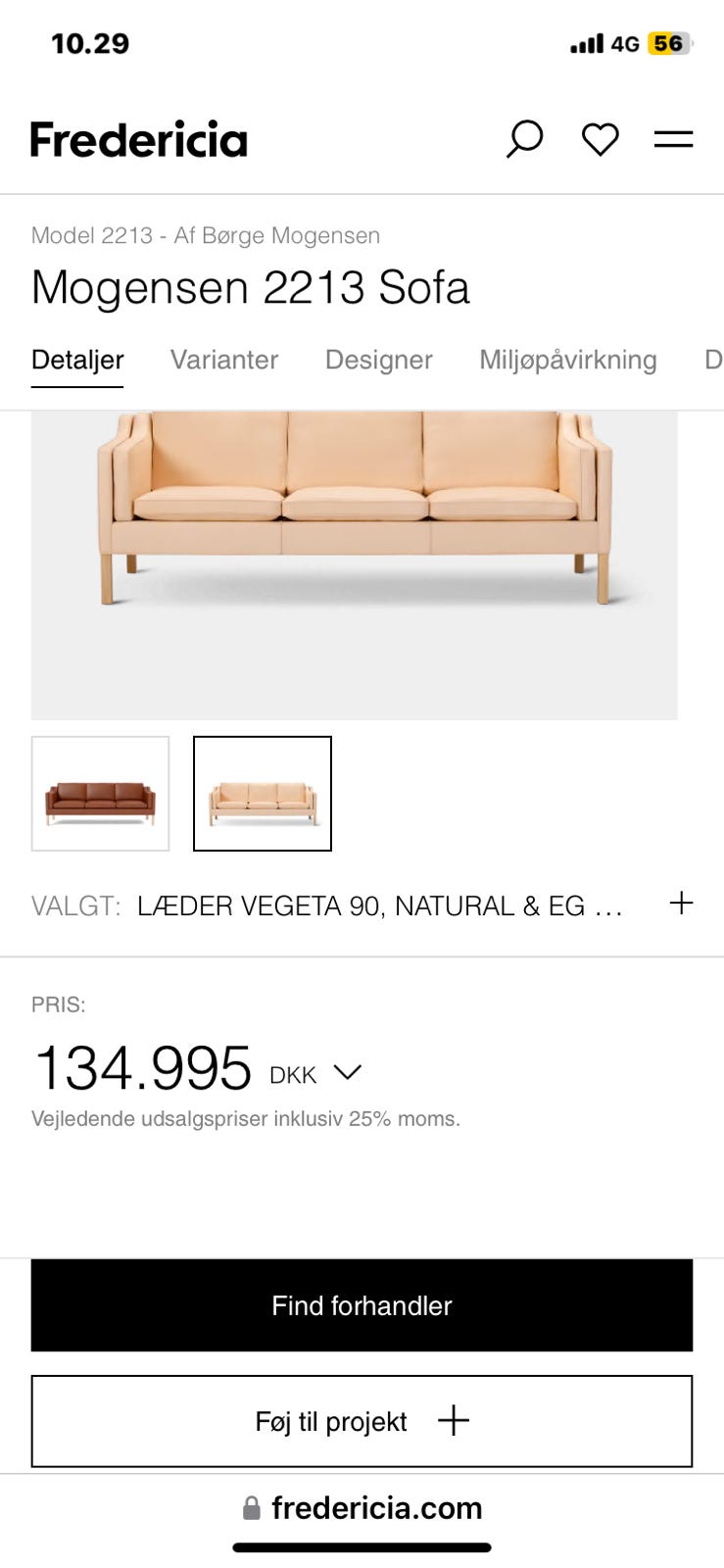
Task: Click the plus icon beside VALGT selection
Action: 681,904
